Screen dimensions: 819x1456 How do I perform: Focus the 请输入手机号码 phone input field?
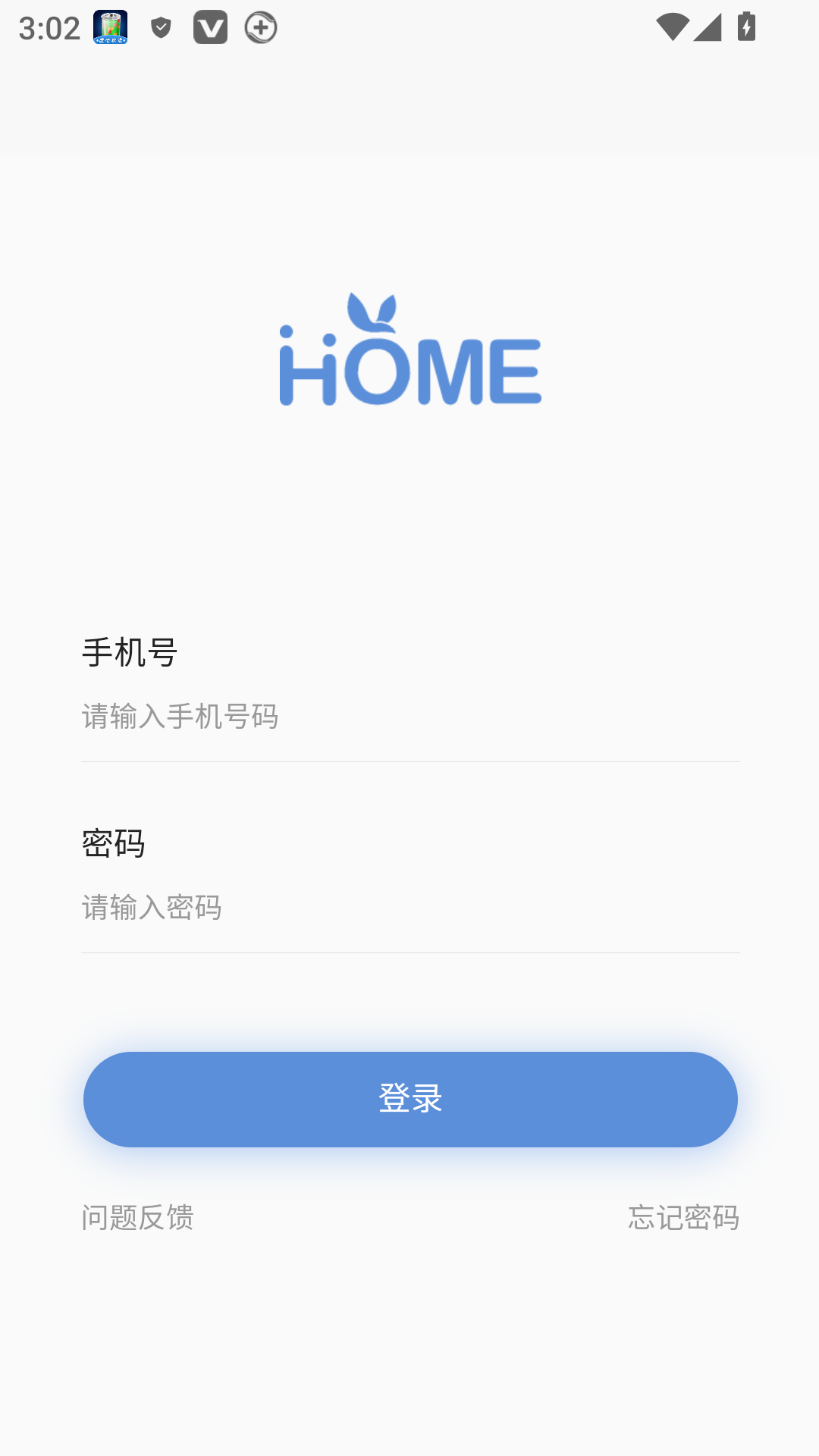tap(409, 717)
